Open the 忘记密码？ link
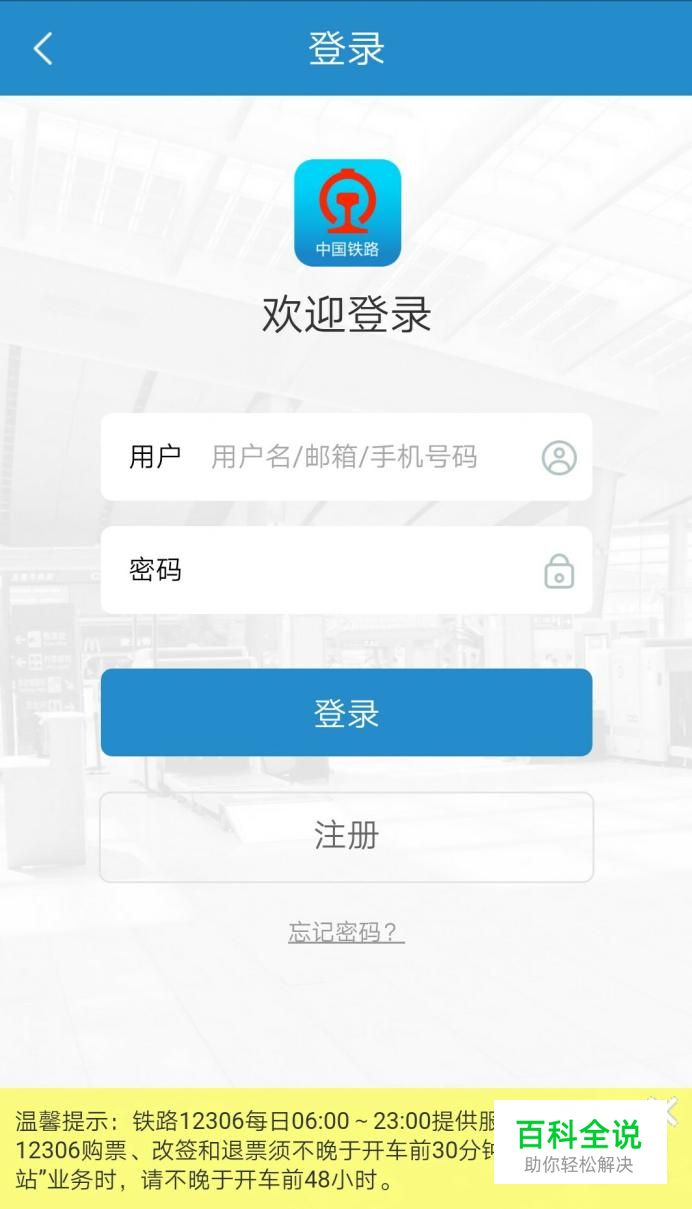Image resolution: width=692 pixels, height=1209 pixels. tap(346, 932)
